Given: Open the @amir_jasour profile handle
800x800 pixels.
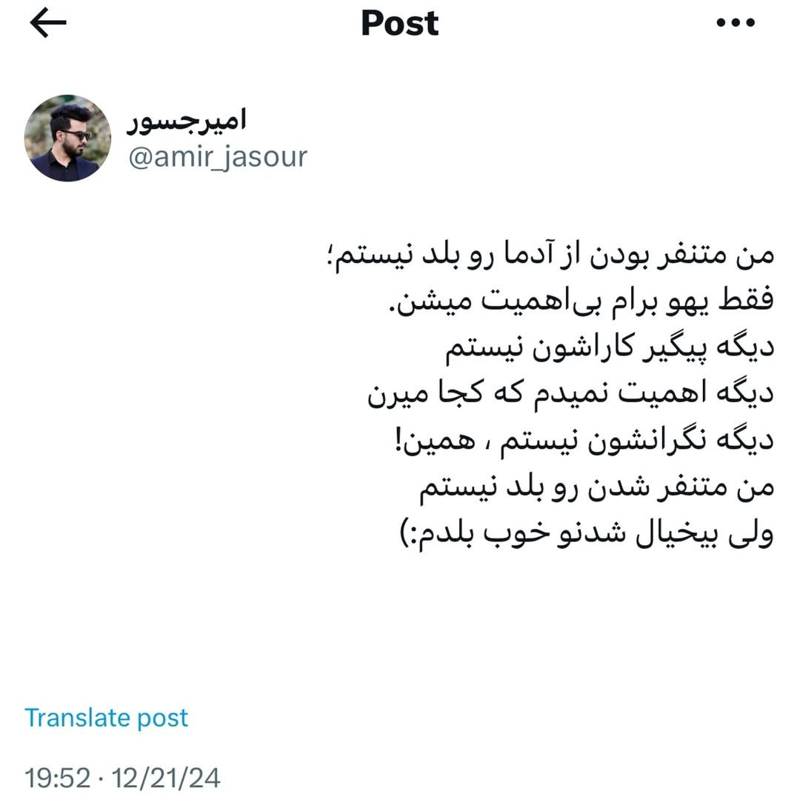Looking at the screenshot, I should [218, 157].
